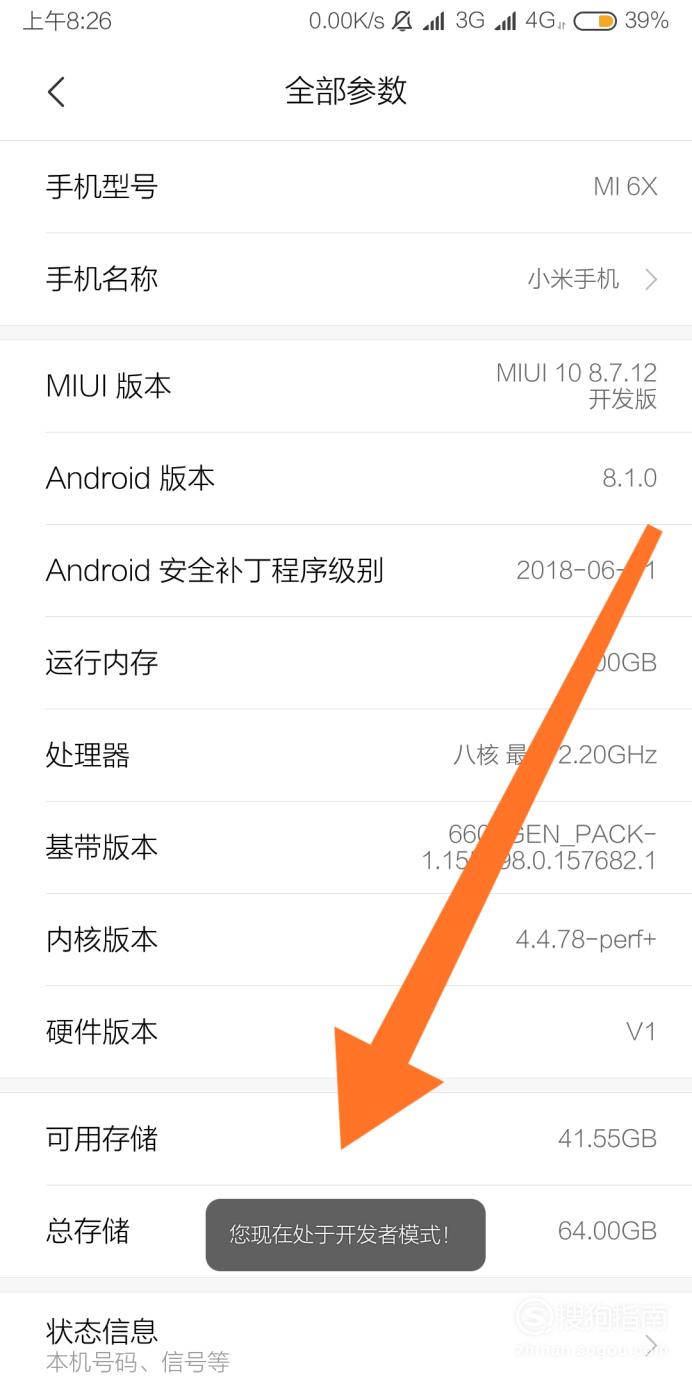Tap the 内核版本 row
The width and height of the screenshot is (692, 1384).
pos(346,939)
